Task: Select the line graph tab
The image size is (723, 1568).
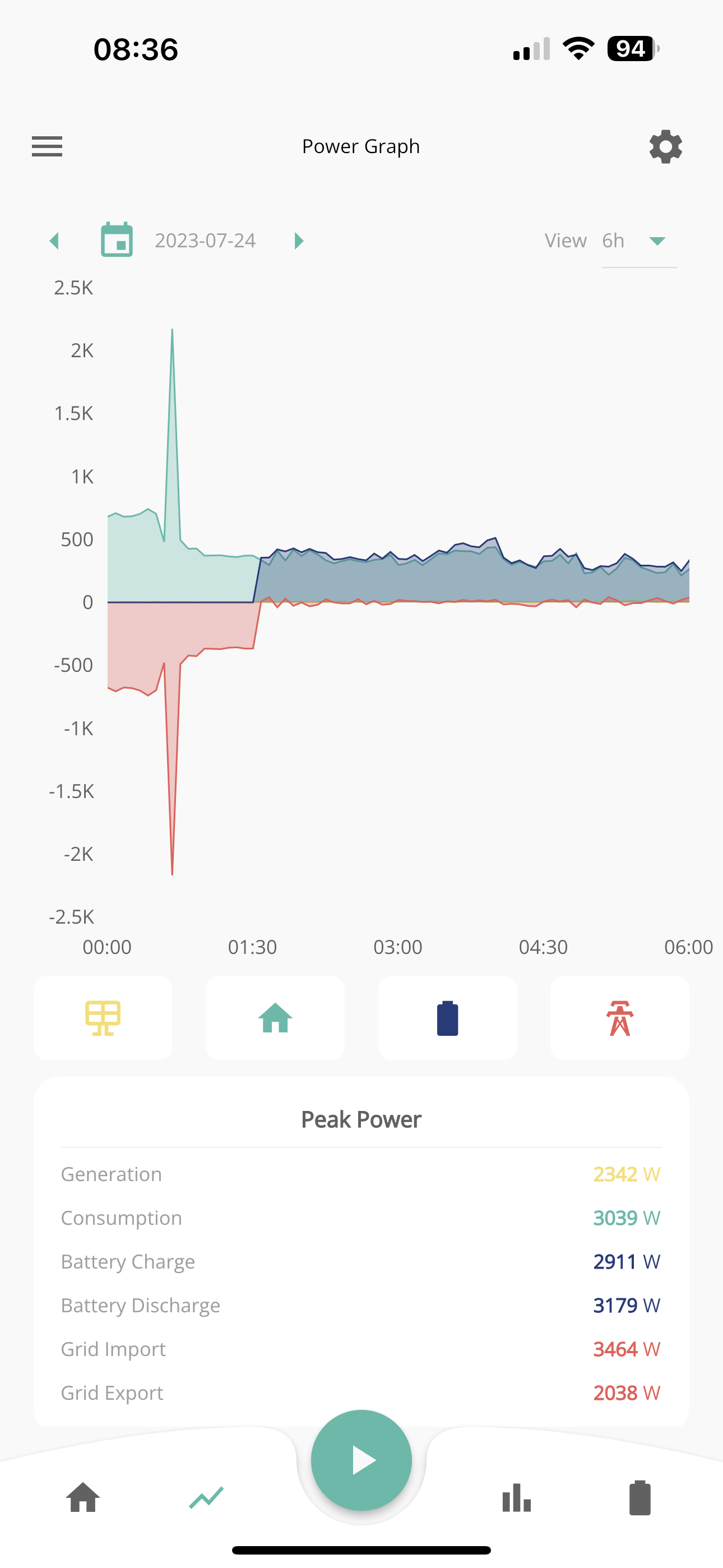Action: (x=206, y=1498)
